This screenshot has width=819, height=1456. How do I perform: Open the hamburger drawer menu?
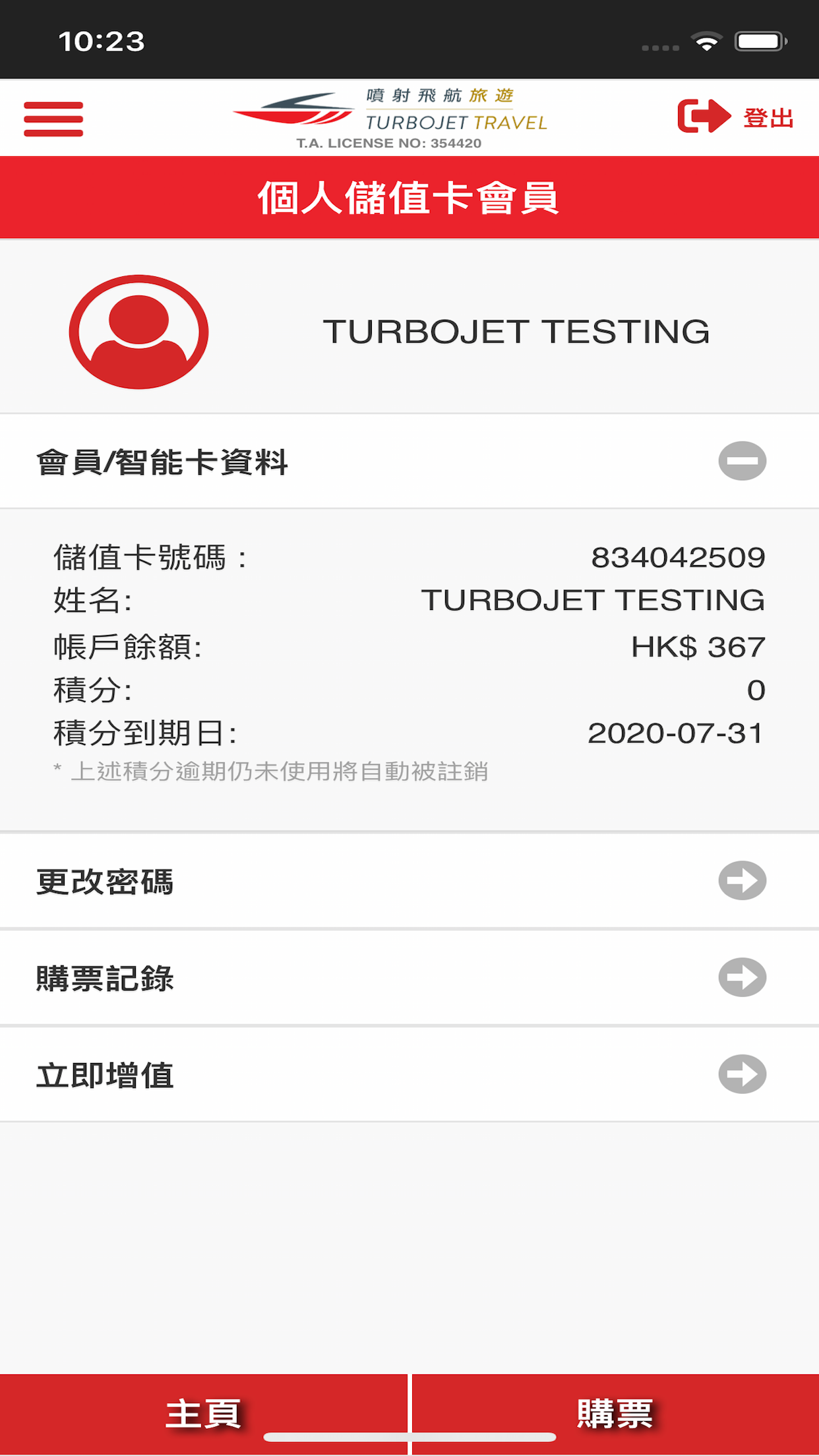[53, 119]
